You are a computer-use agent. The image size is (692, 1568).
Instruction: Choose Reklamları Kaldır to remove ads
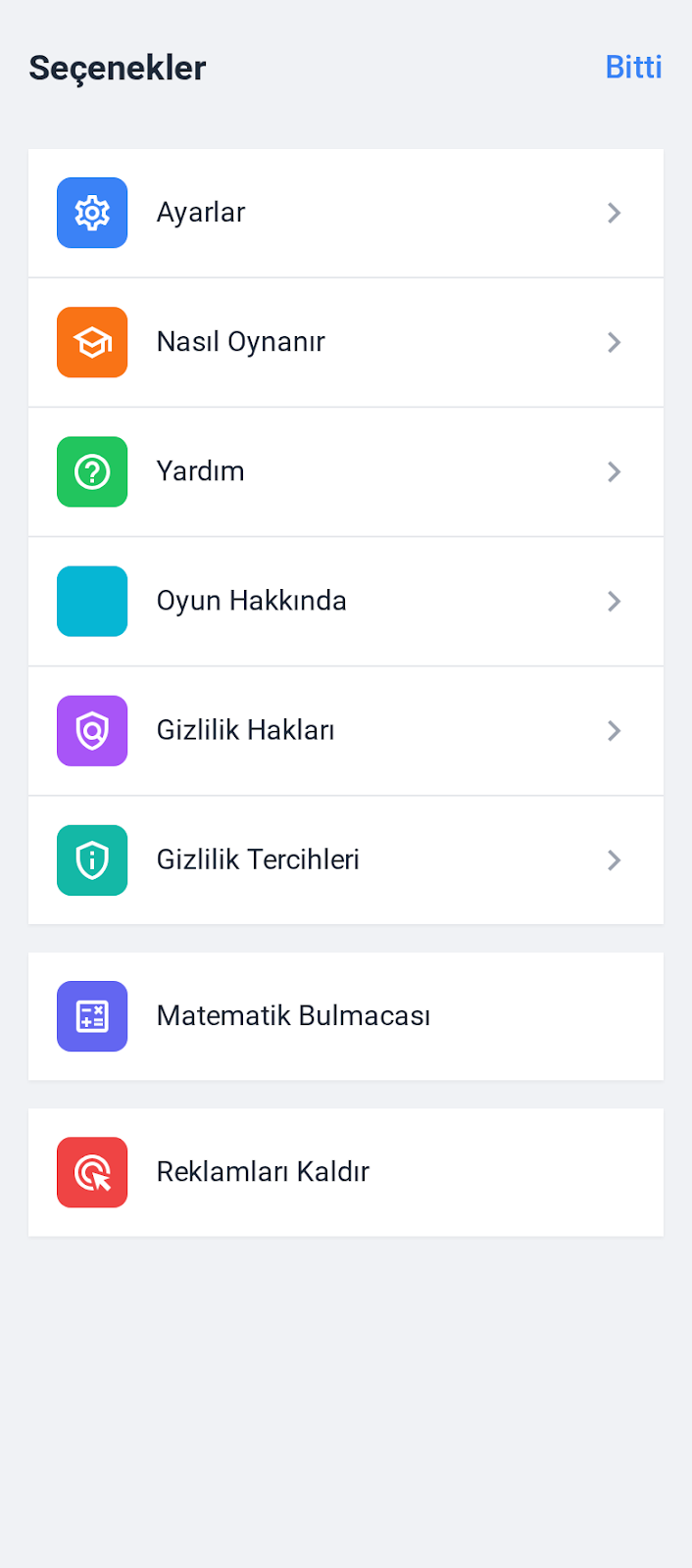[x=345, y=1172]
